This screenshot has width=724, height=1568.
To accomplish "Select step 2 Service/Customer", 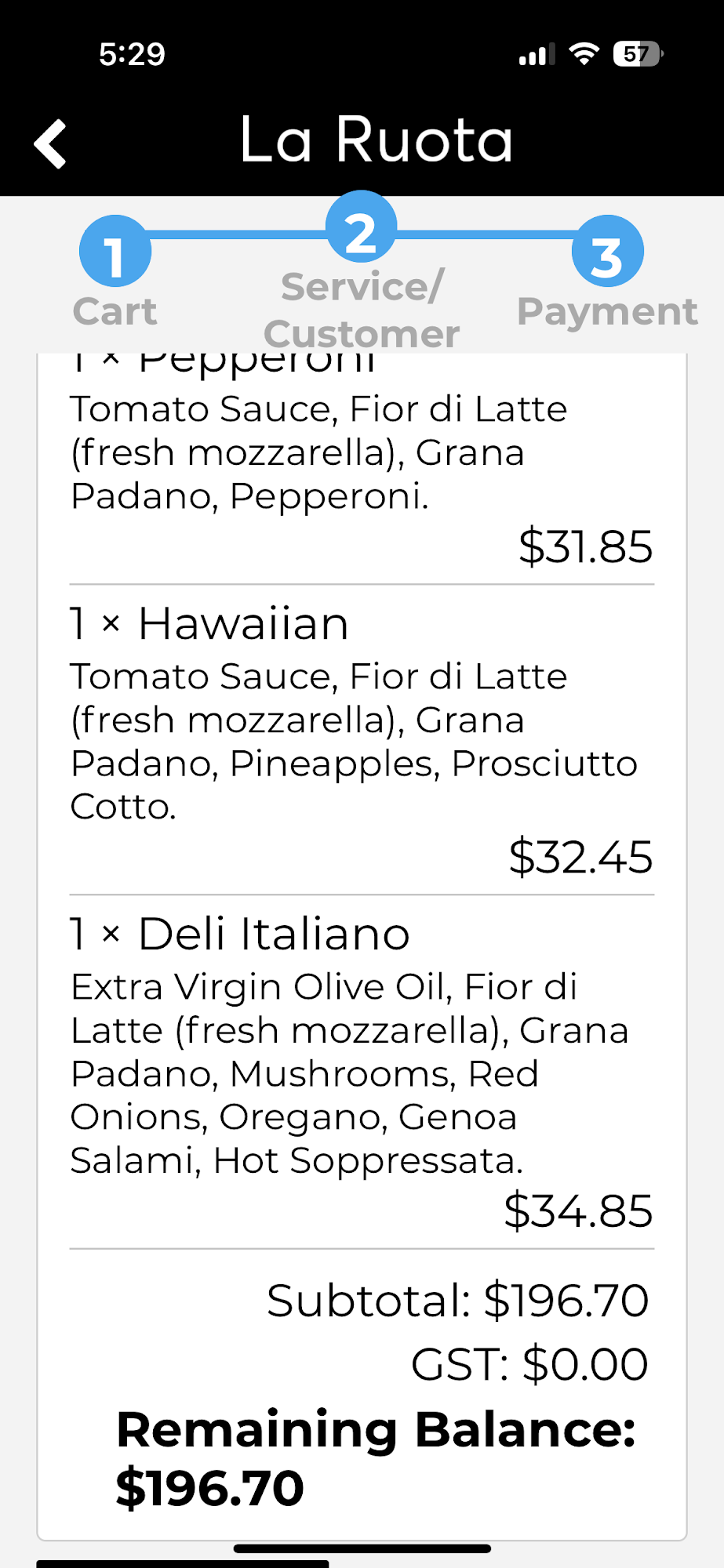I will (361, 230).
